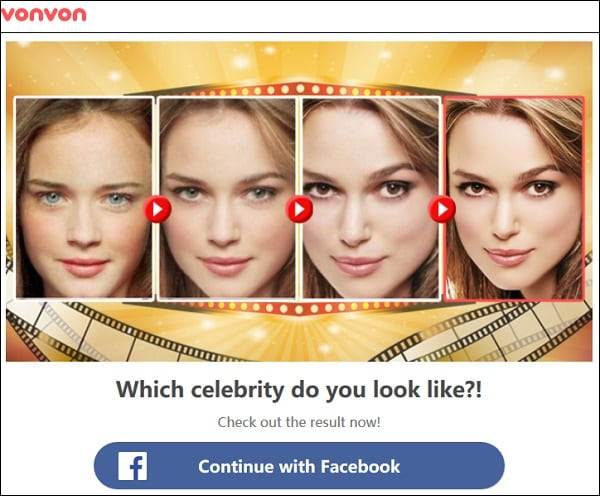Continue with Facebook login
Image resolution: width=600 pixels, height=496 pixels.
[299, 466]
